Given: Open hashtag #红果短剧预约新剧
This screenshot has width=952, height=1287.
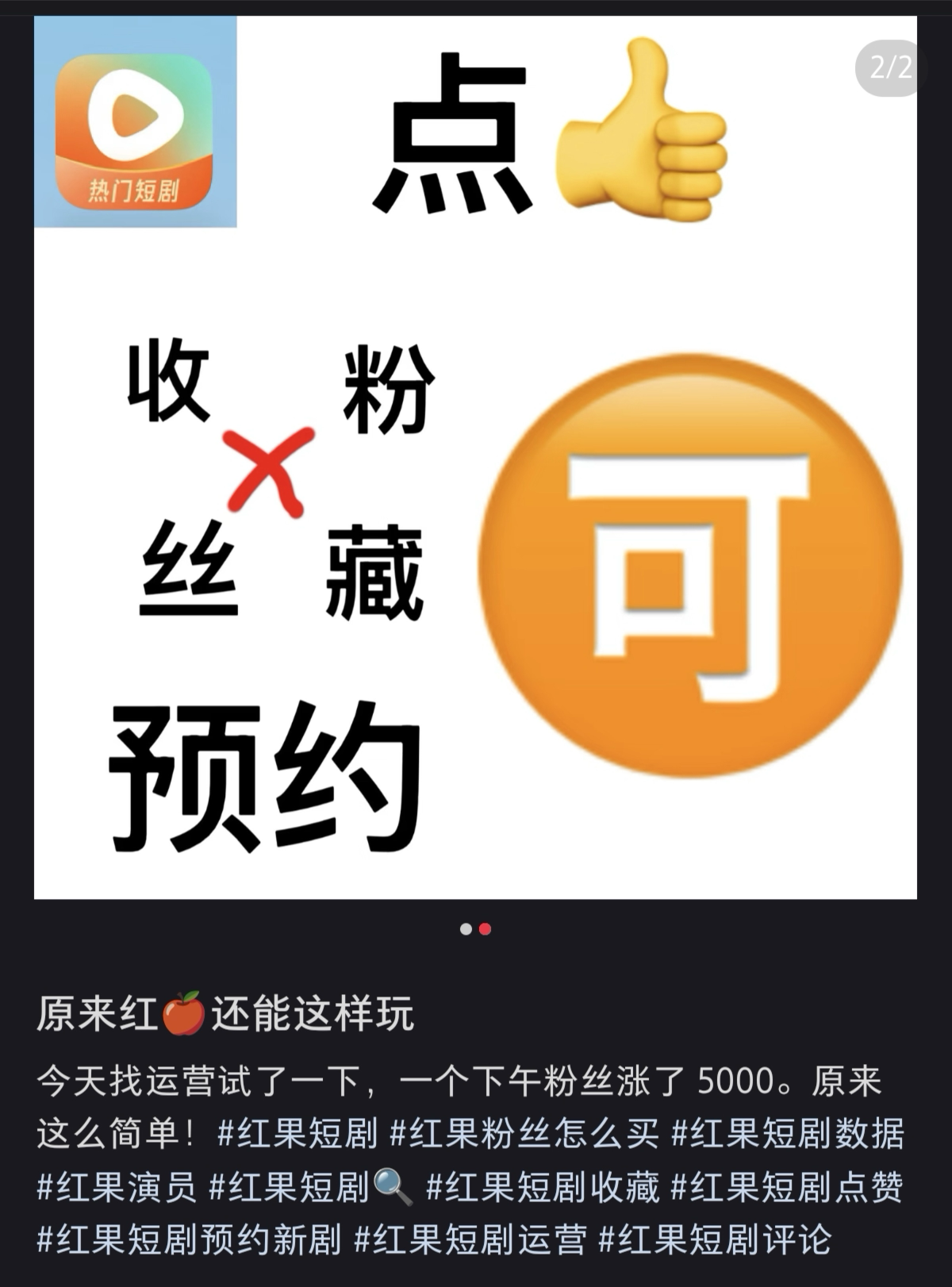Looking at the screenshot, I should point(189,1239).
